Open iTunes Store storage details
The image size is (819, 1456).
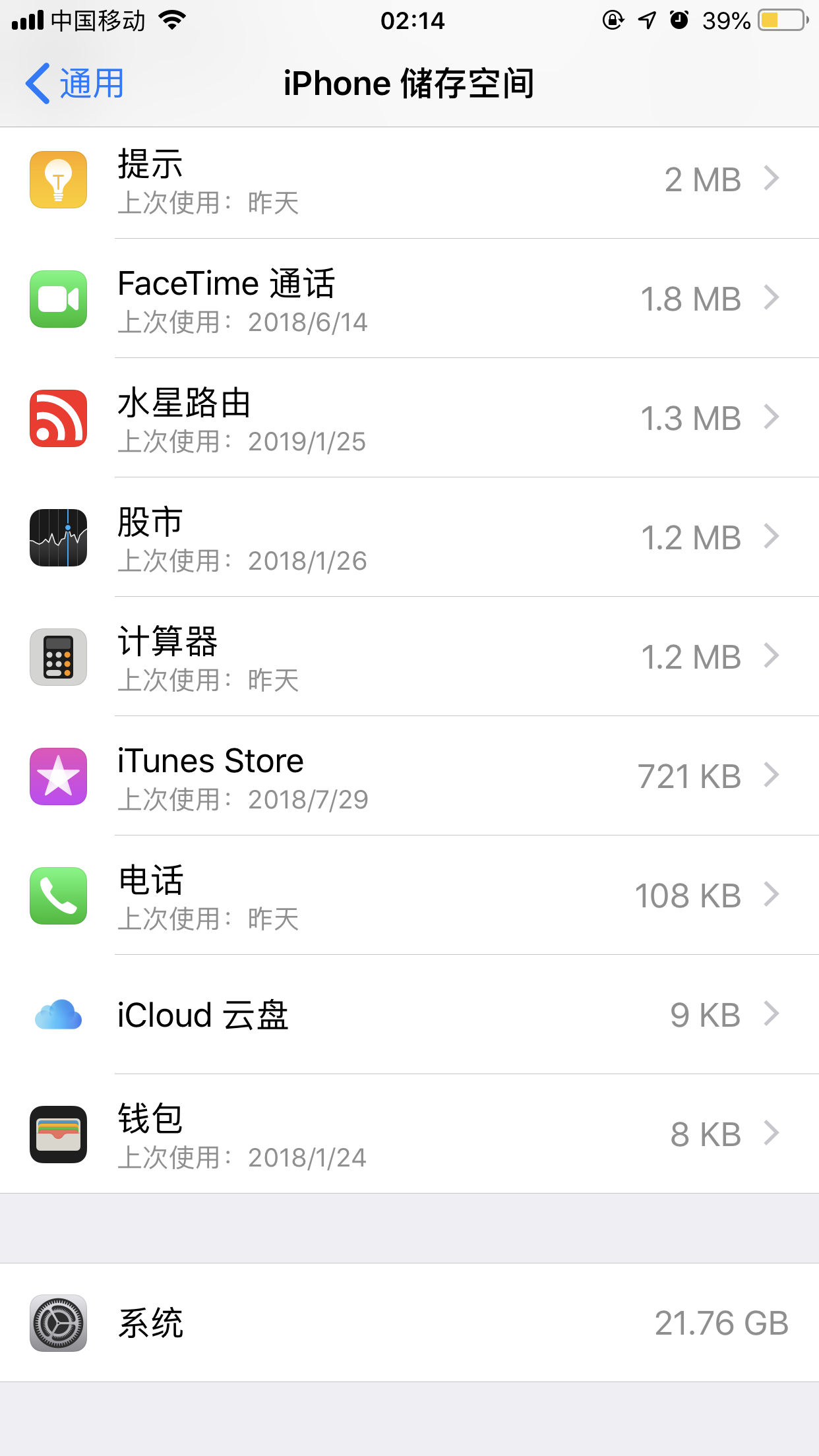pos(409,777)
